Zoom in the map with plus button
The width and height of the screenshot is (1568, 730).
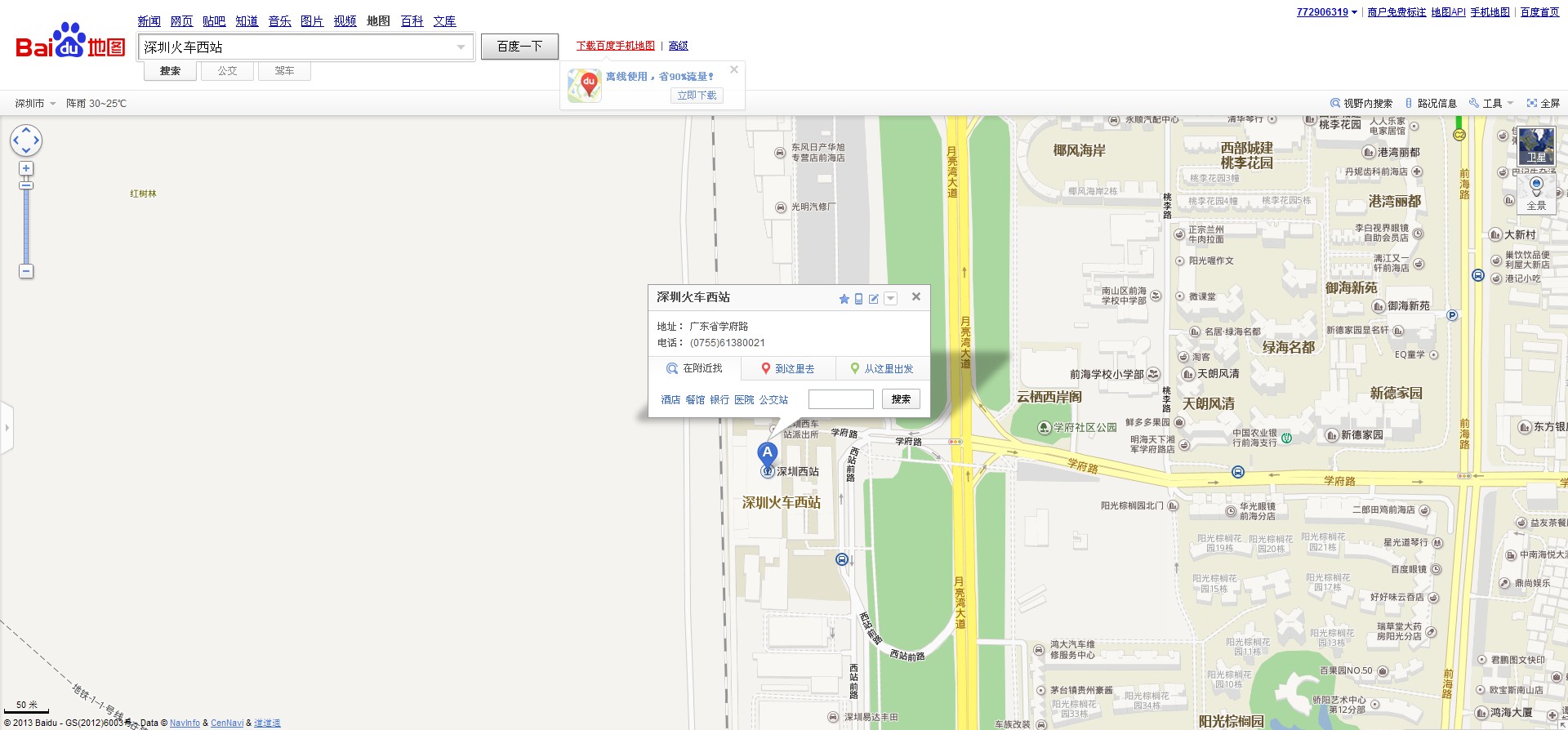26,168
